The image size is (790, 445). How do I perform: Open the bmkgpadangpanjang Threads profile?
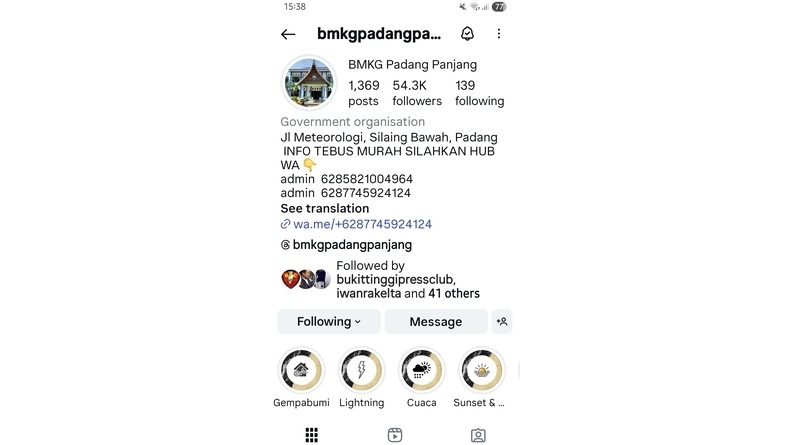(352, 244)
